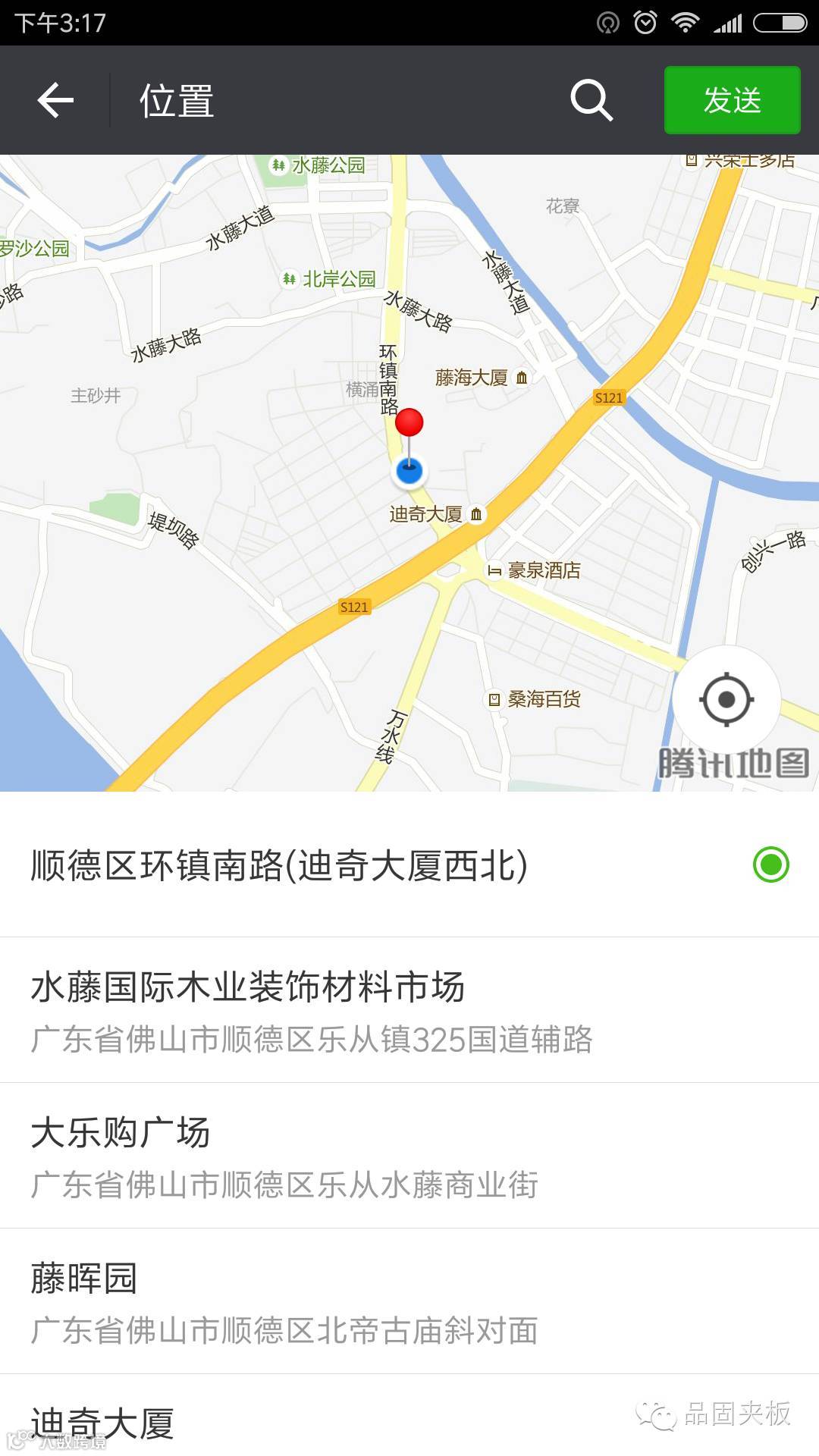Recenter map to current location
Image resolution: width=819 pixels, height=1456 pixels.
click(726, 699)
